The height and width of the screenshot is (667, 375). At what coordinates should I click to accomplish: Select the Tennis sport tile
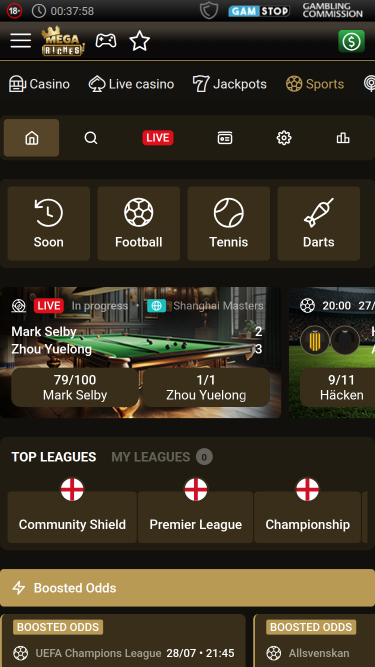click(229, 223)
